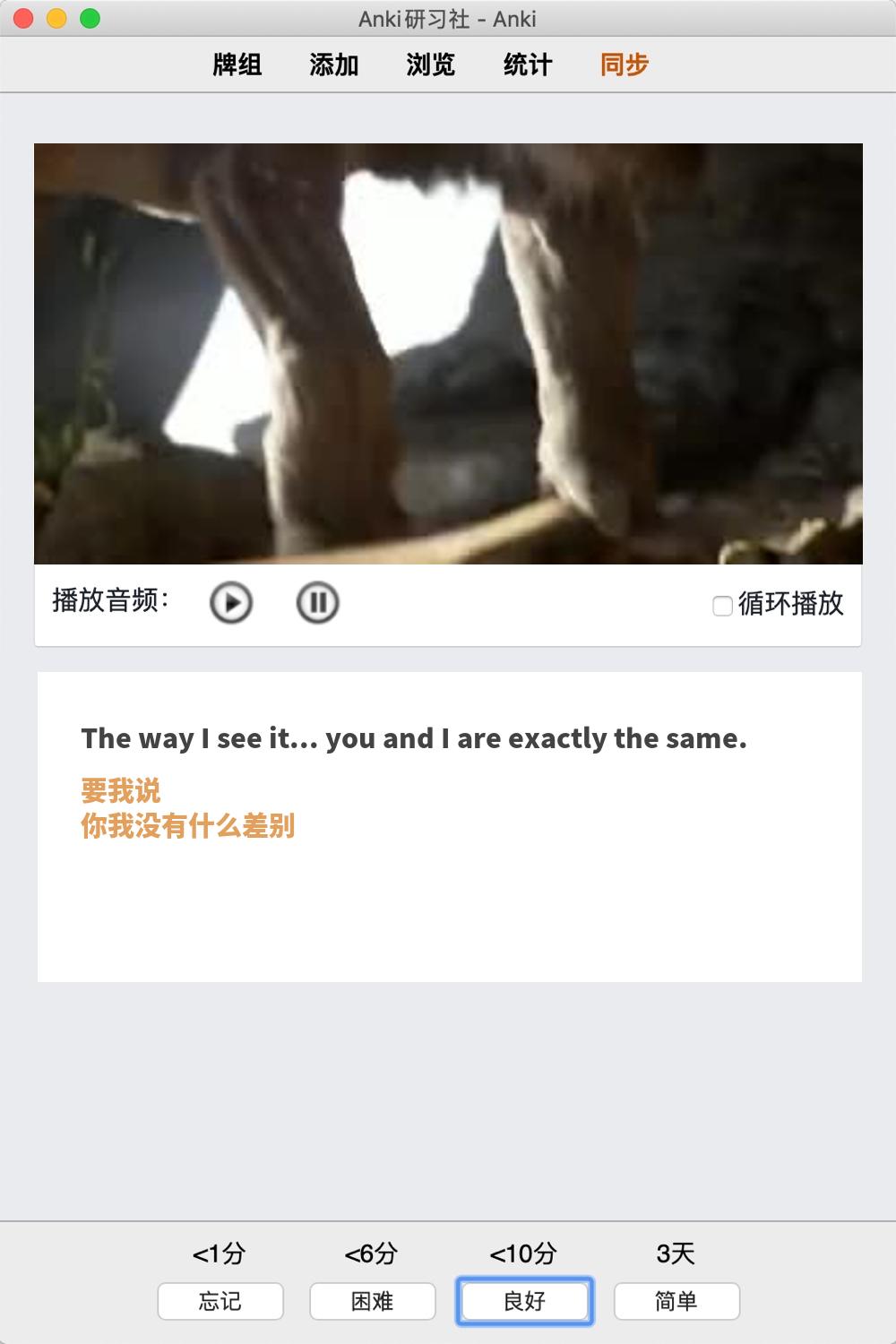This screenshot has width=896, height=1344.
Task: Open 添加 to add a card
Action: (334, 65)
